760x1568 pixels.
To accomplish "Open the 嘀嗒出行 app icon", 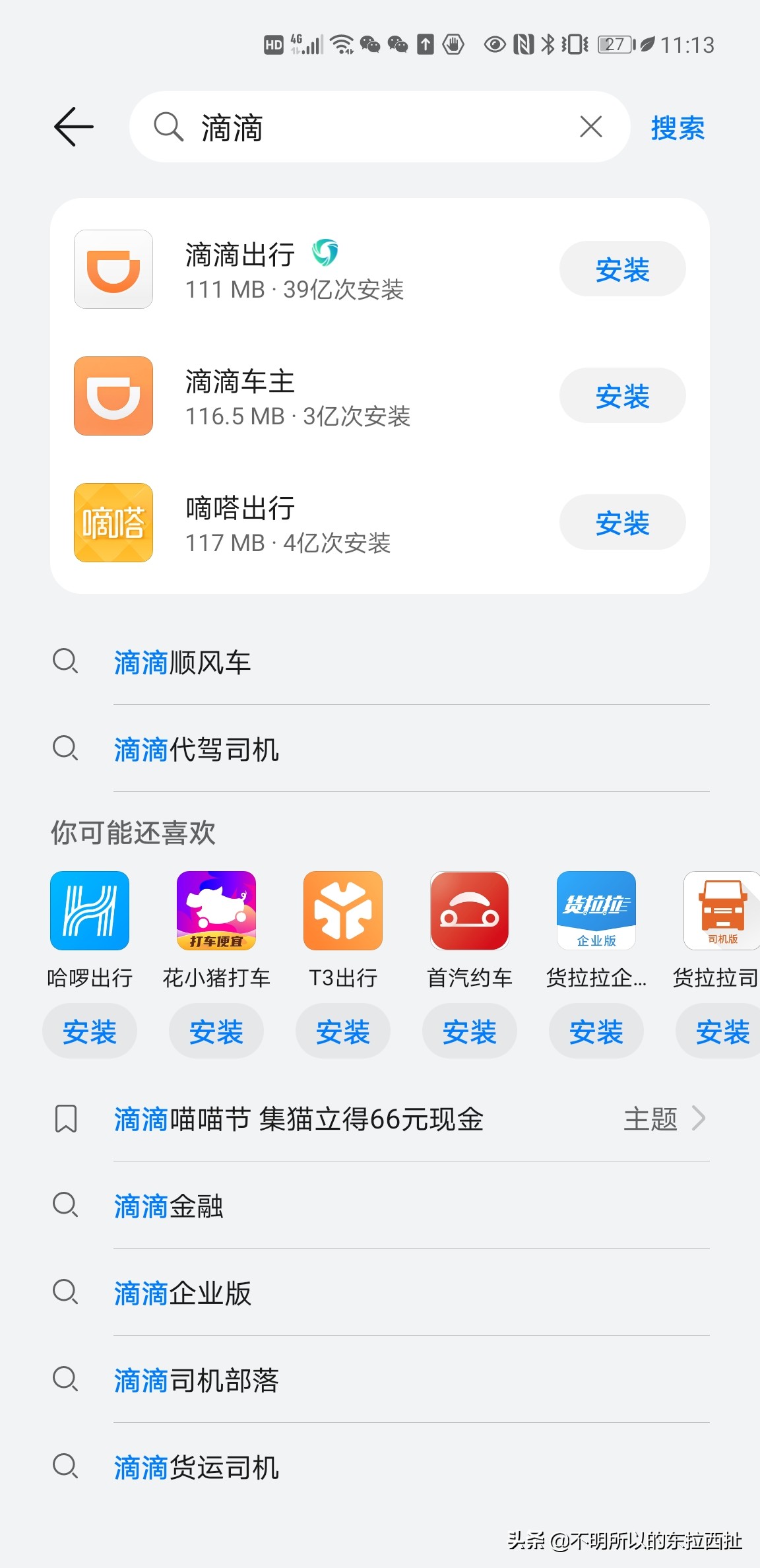I will coord(112,523).
